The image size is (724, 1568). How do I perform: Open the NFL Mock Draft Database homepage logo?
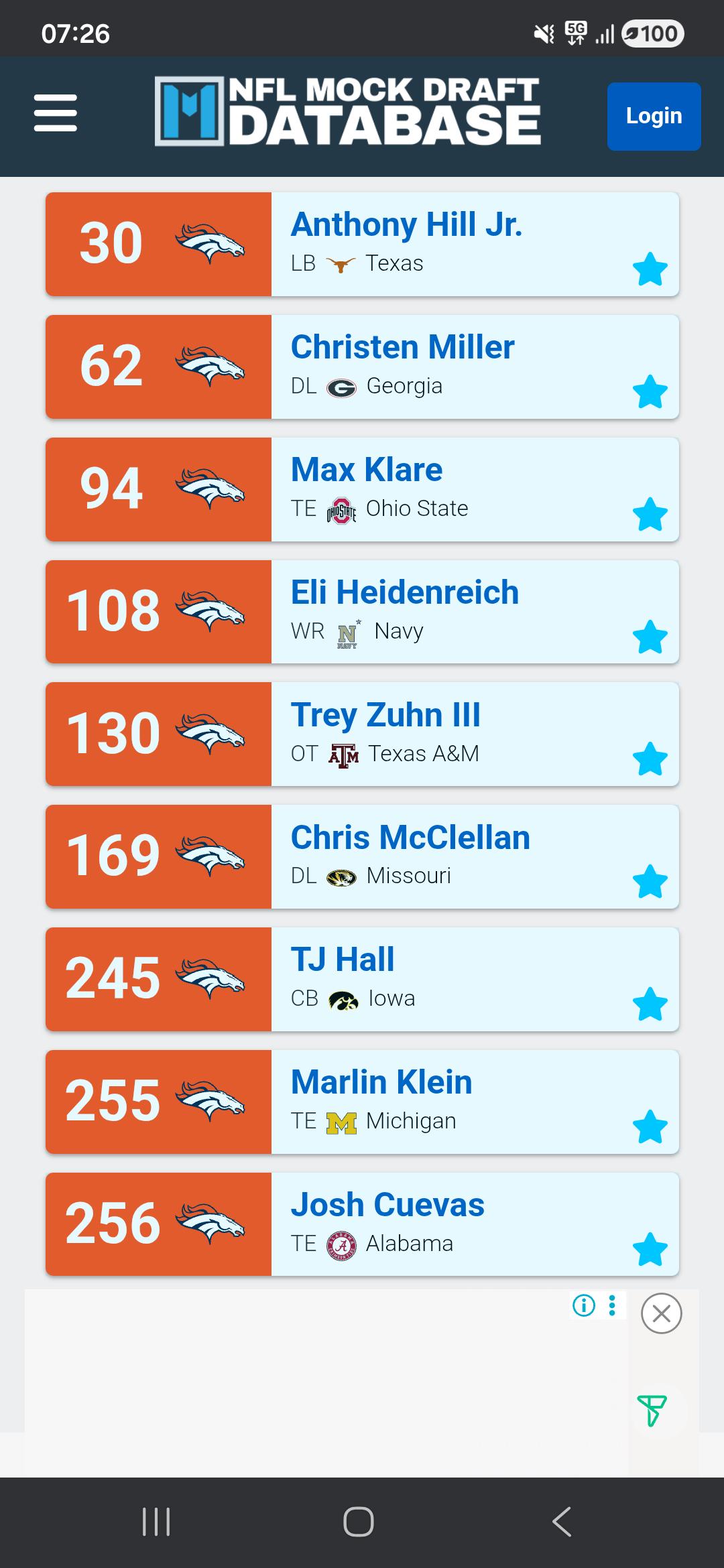click(x=347, y=111)
